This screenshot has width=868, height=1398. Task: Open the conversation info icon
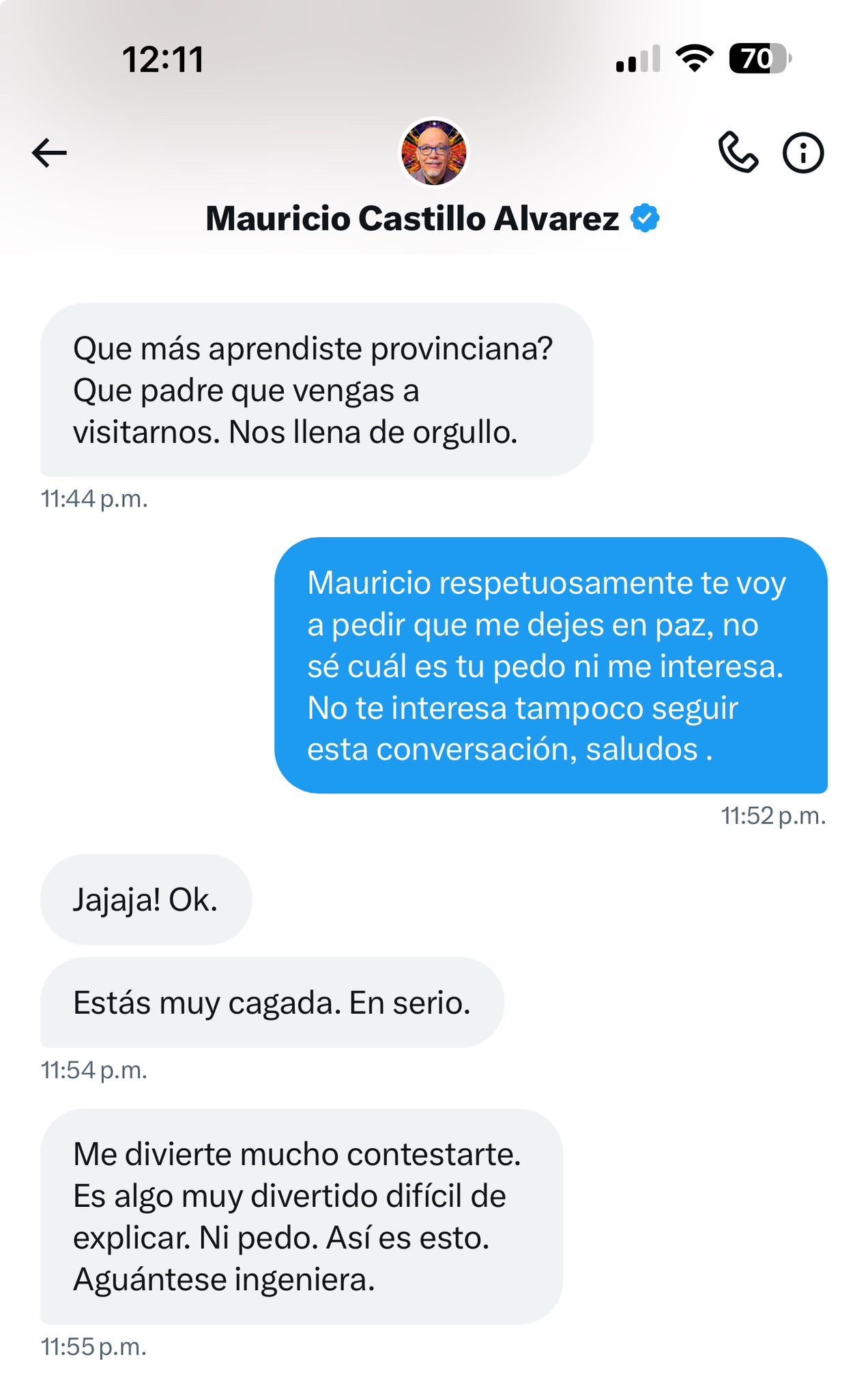(802, 153)
